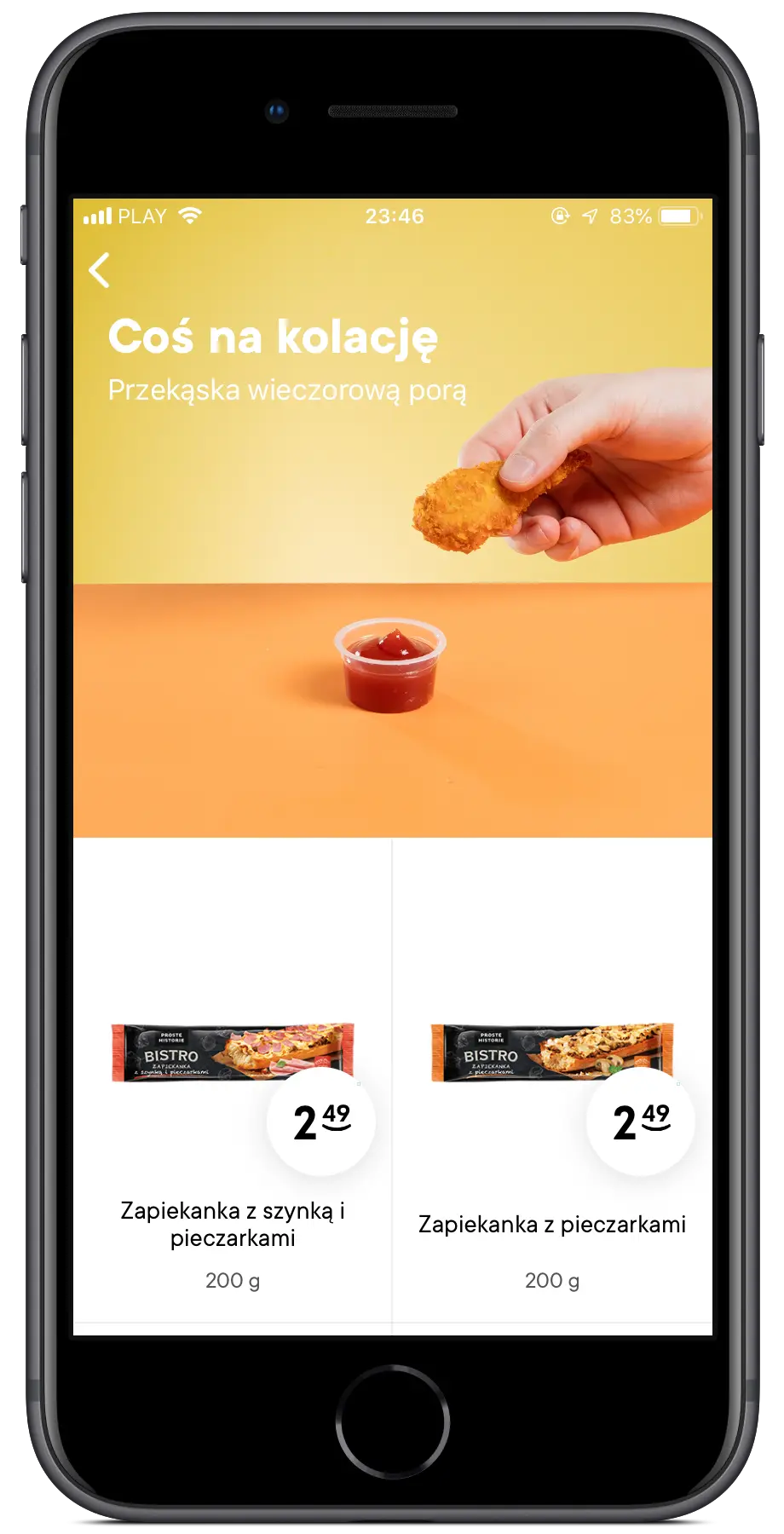Go back using the top arrow
This screenshot has width=784, height=1534.
coord(100,270)
